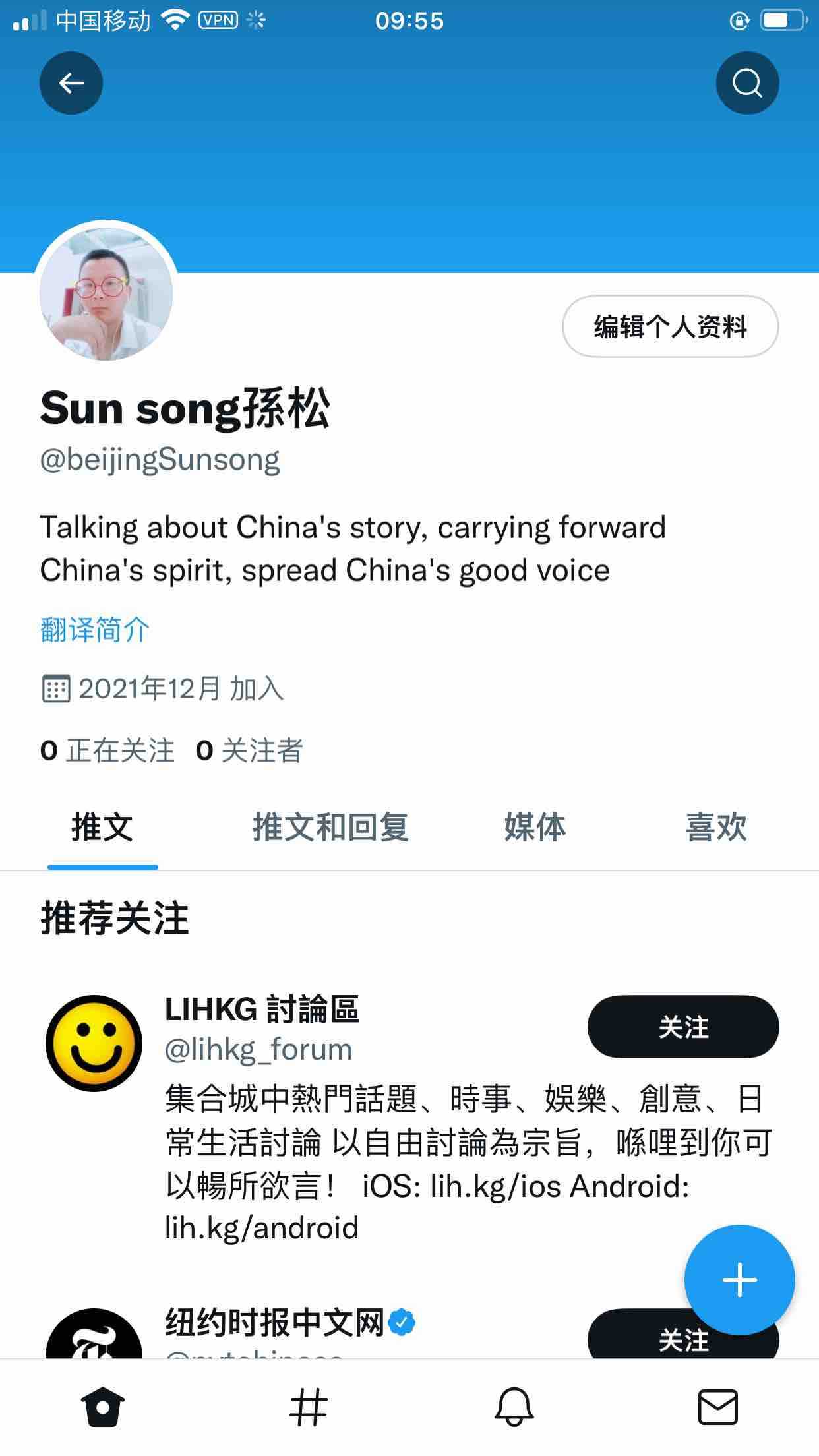Screen dimensions: 819x1456
Task: Tap the 翻译简介 link
Action: point(95,630)
